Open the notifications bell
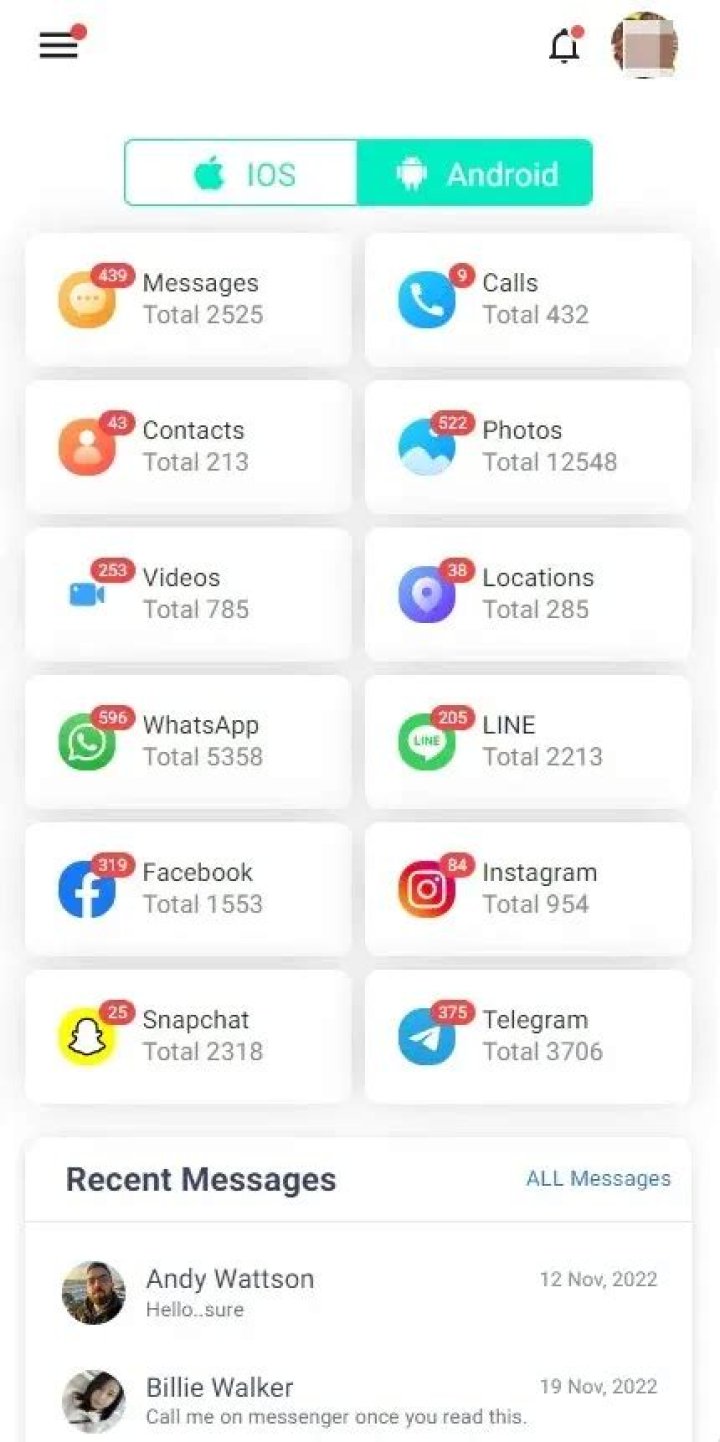 pos(565,46)
